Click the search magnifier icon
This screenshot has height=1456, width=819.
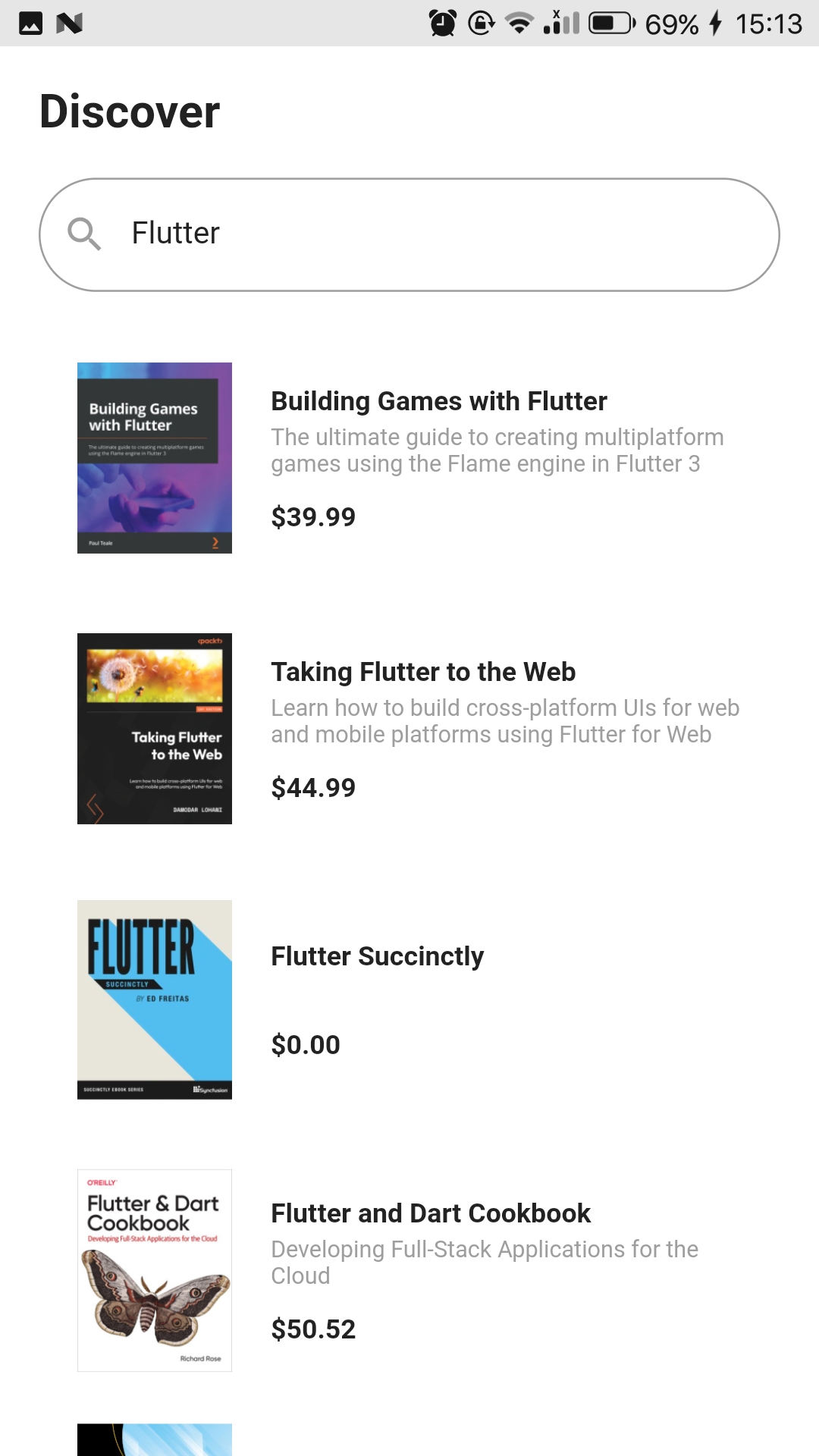coord(86,234)
